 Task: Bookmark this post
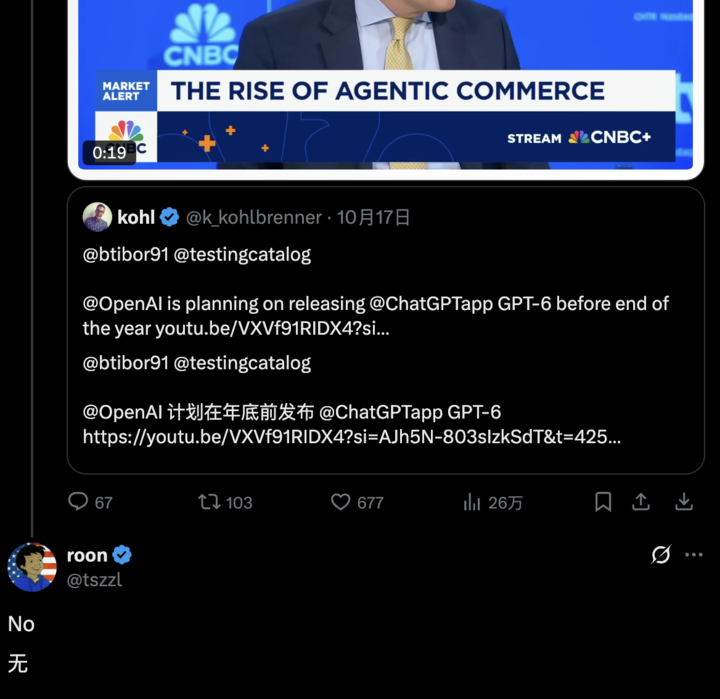click(x=603, y=502)
